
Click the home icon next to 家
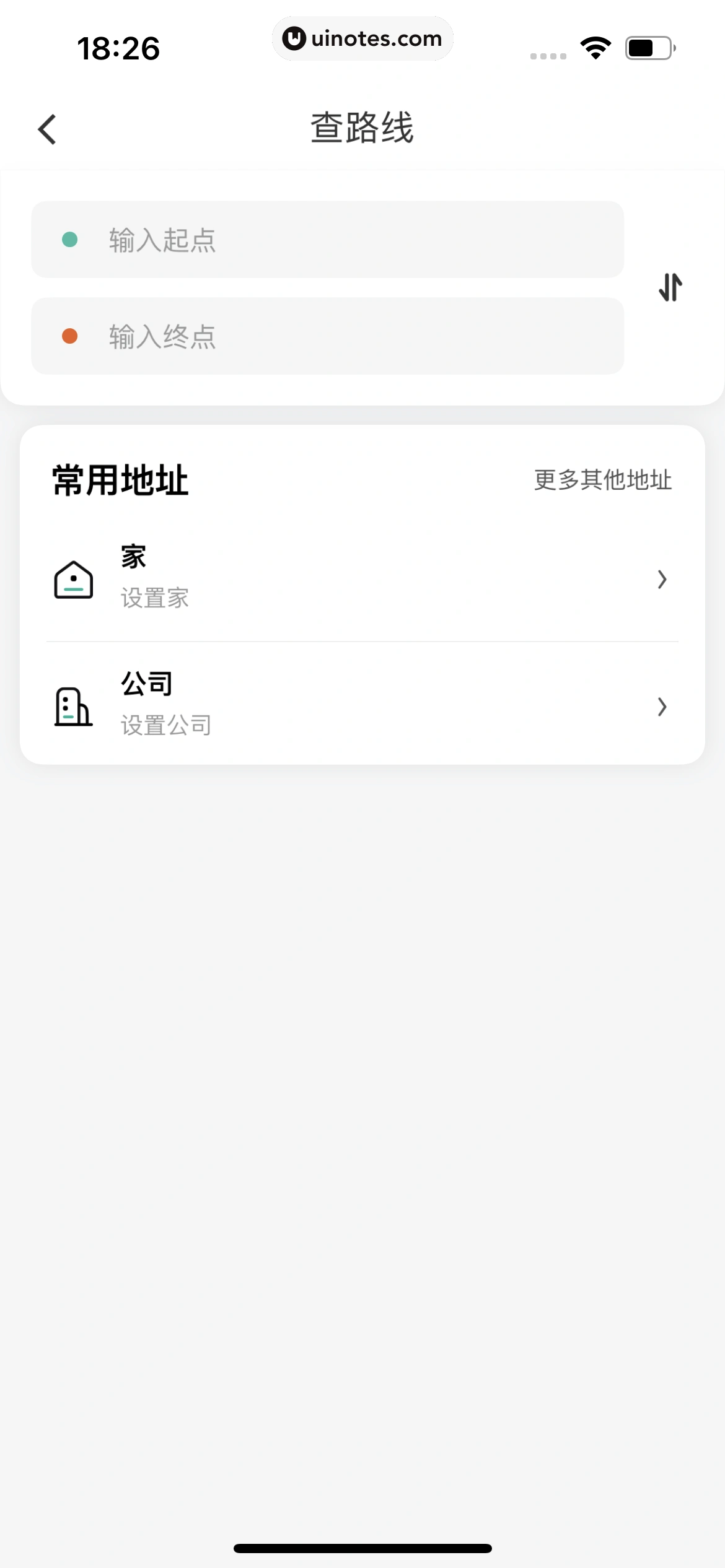[72, 580]
